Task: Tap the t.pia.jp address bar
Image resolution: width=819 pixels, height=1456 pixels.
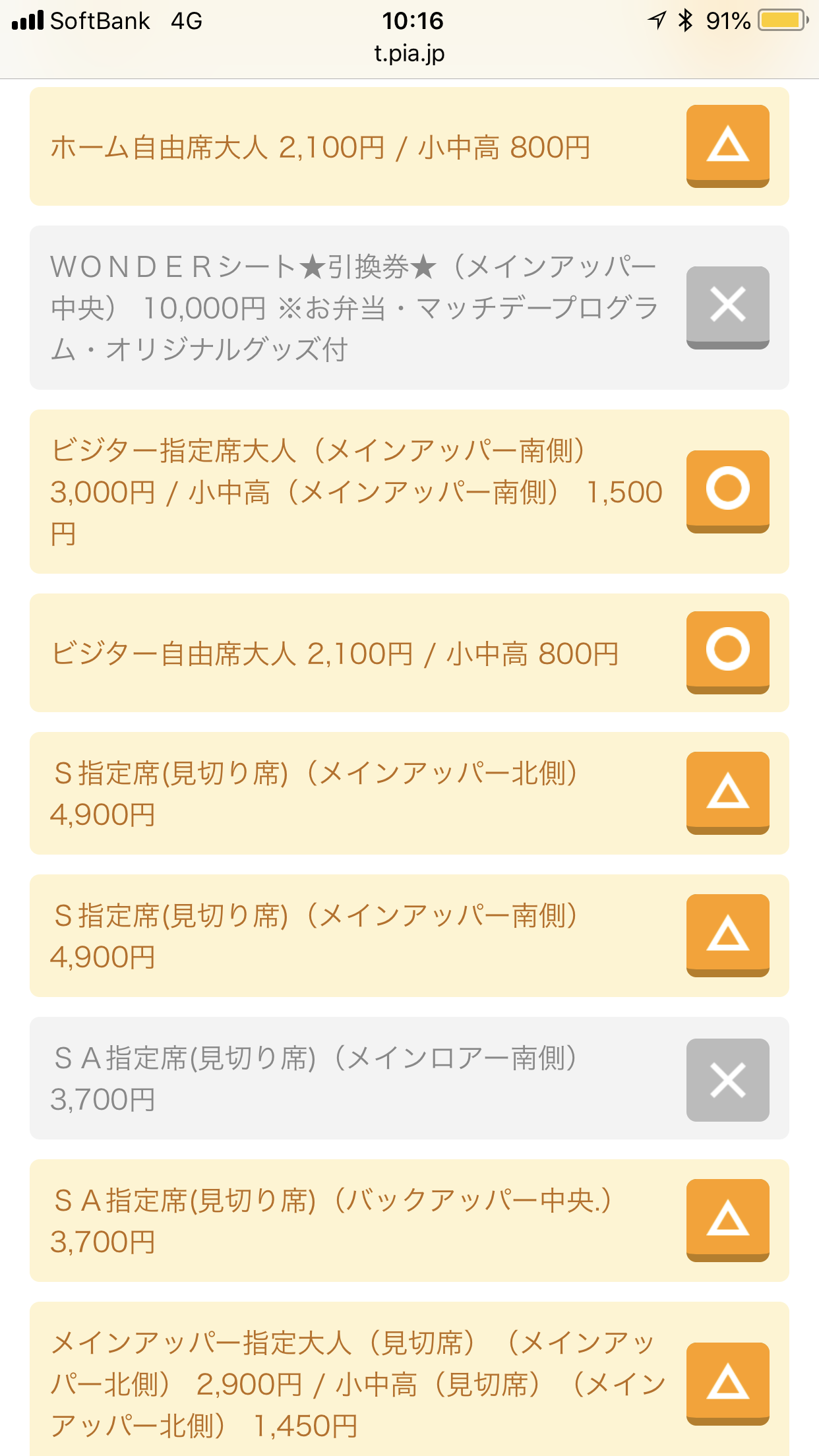Action: (x=409, y=53)
